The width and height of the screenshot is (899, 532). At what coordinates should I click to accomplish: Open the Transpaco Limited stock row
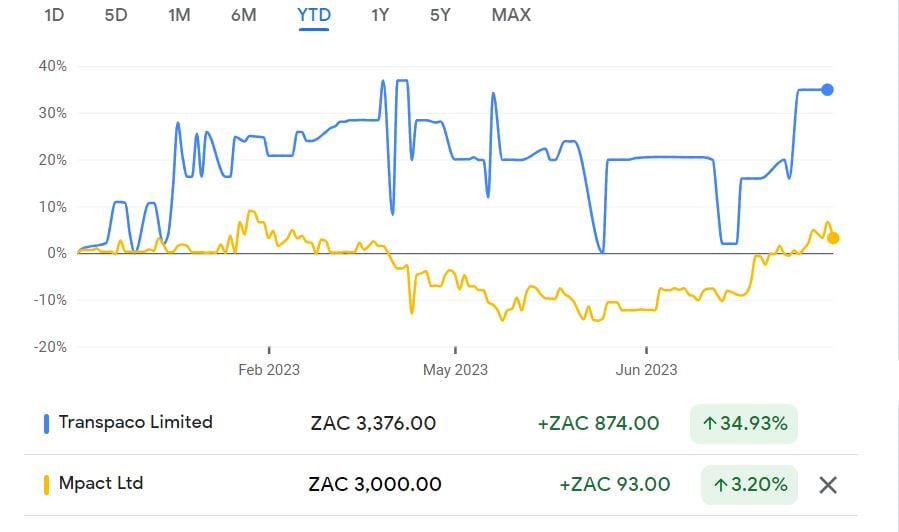pyautogui.click(x=136, y=422)
